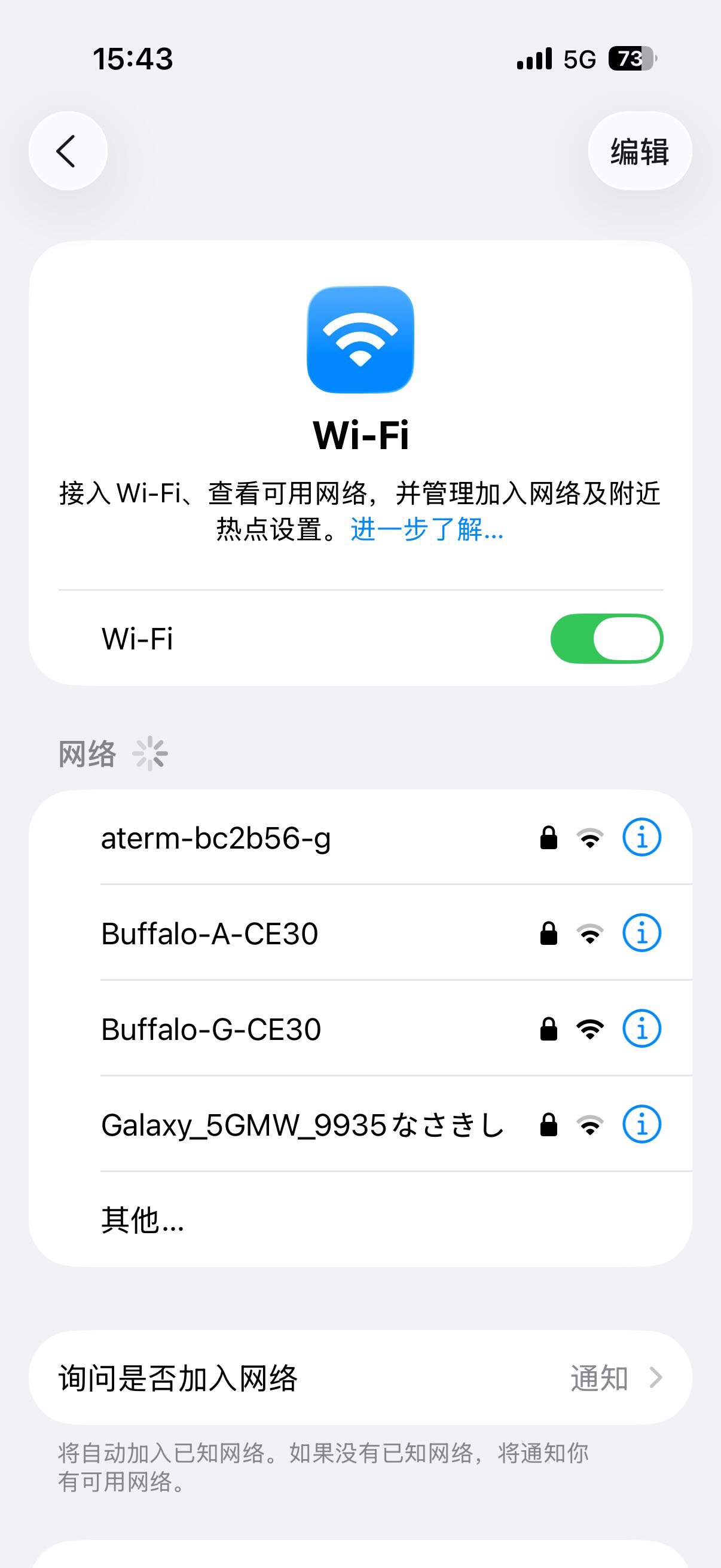
Task: Show info for aterm-bc2b56-g
Action: click(x=641, y=838)
